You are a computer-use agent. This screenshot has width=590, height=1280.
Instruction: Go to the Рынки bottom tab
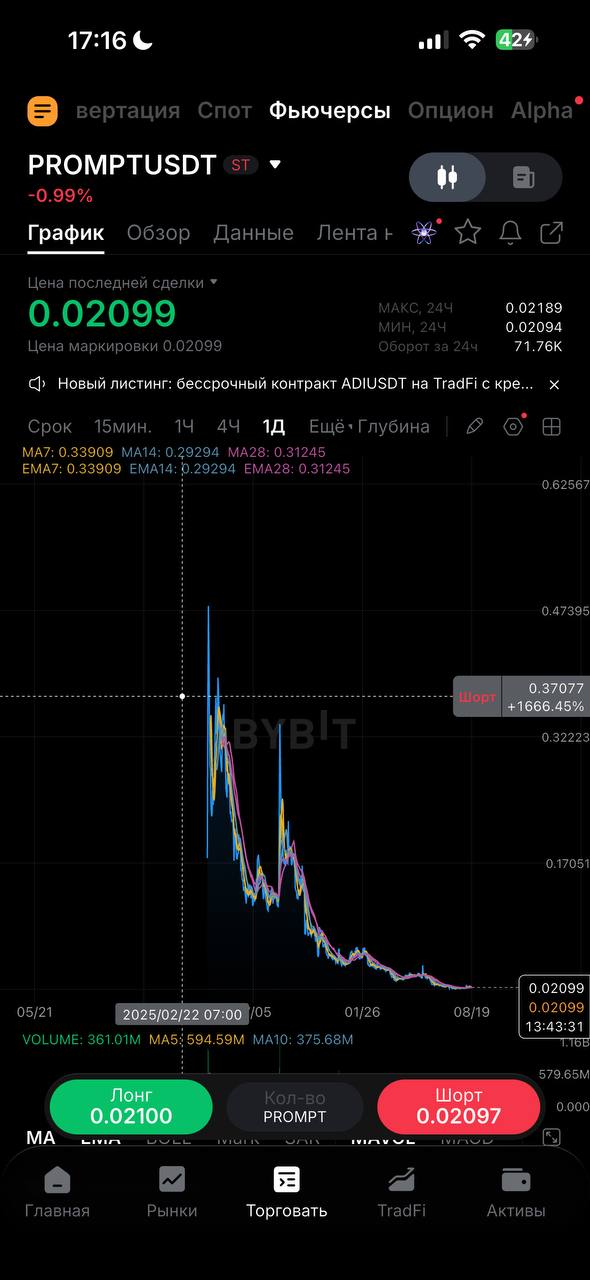coord(172,1193)
